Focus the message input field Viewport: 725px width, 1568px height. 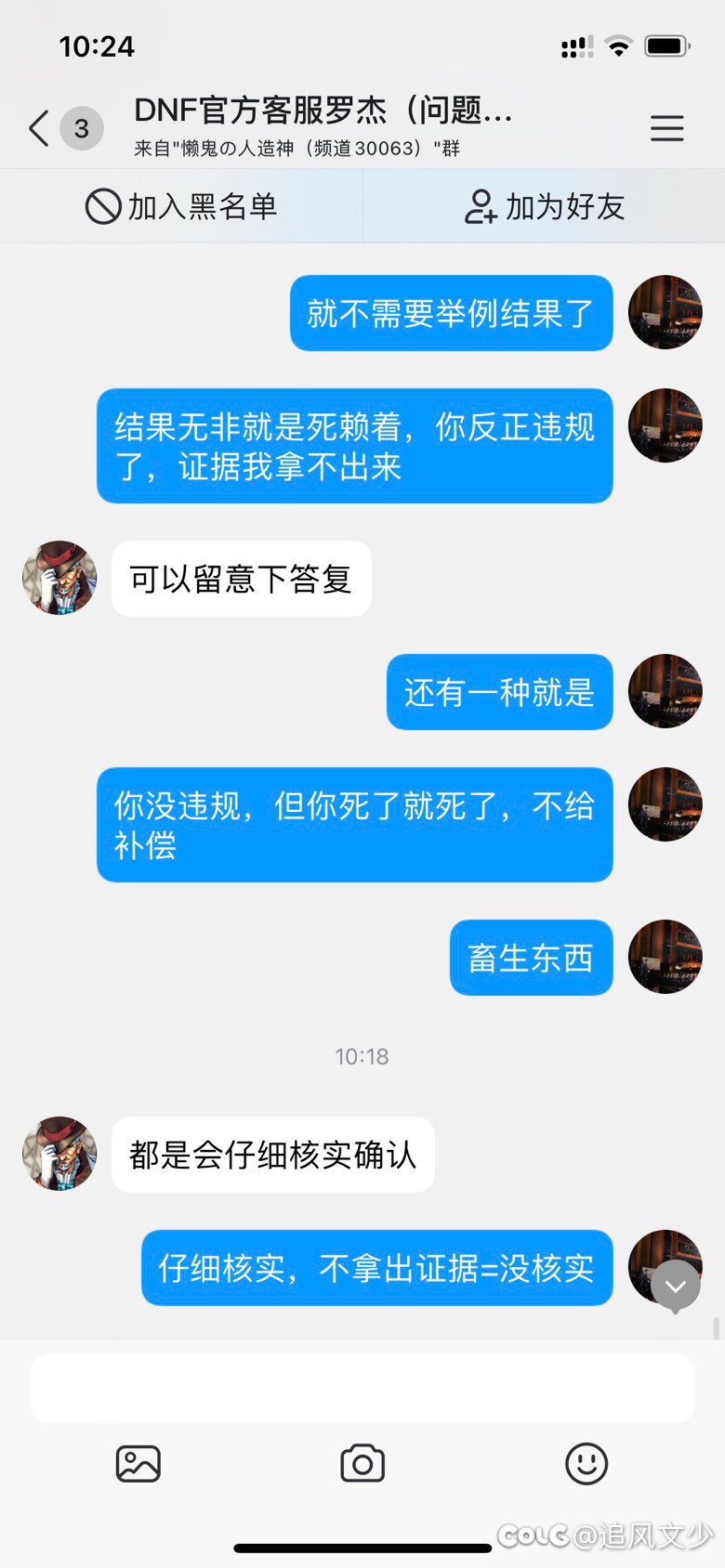(362, 1388)
